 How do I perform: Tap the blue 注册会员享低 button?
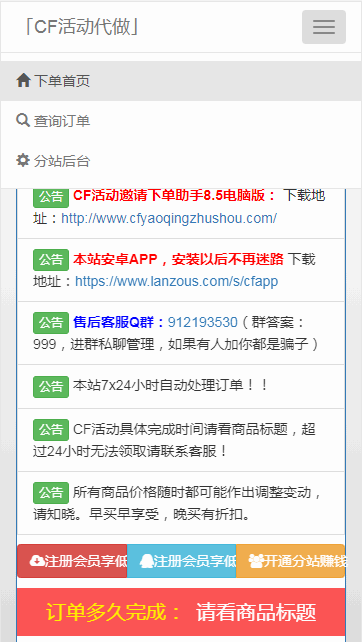pyautogui.click(x=181, y=561)
